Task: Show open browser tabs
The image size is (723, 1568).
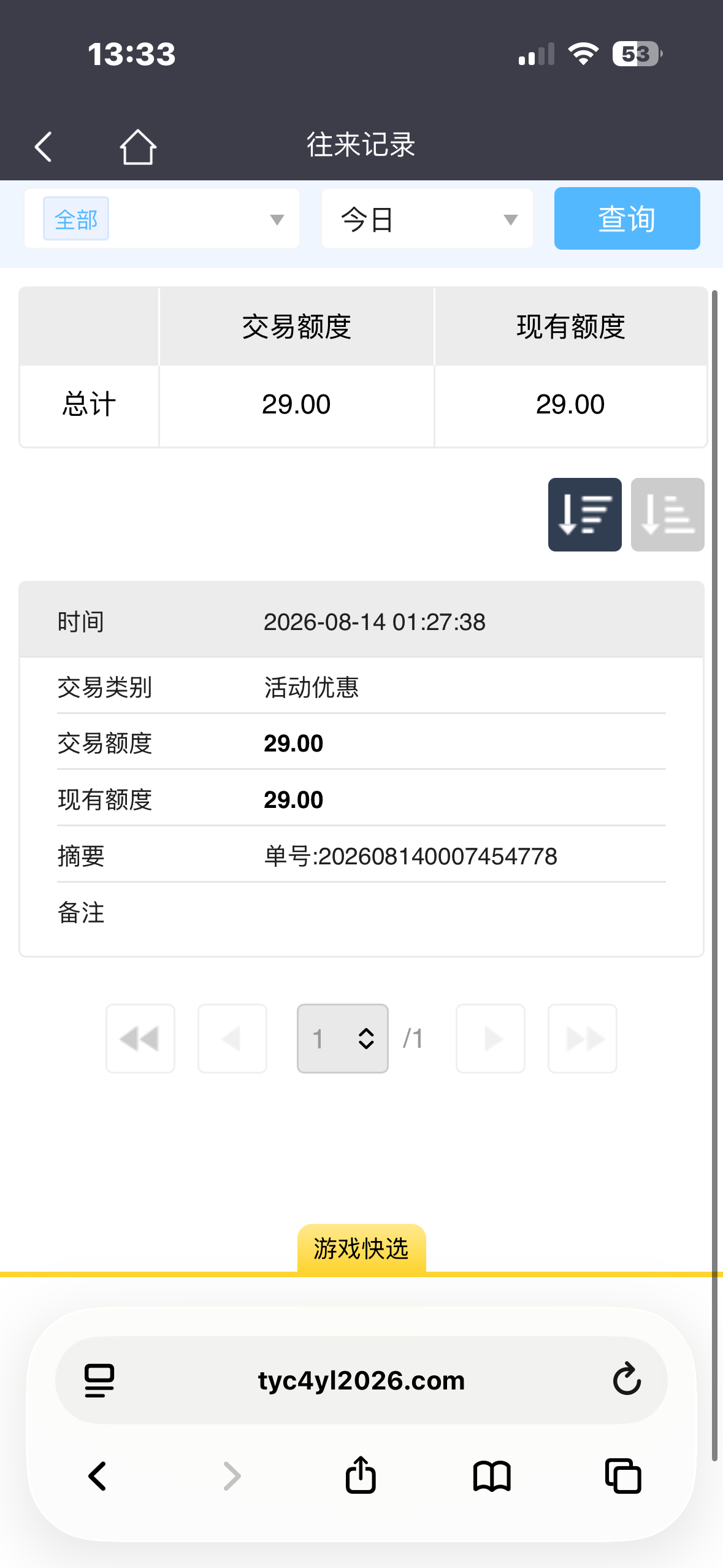Action: point(623,1475)
